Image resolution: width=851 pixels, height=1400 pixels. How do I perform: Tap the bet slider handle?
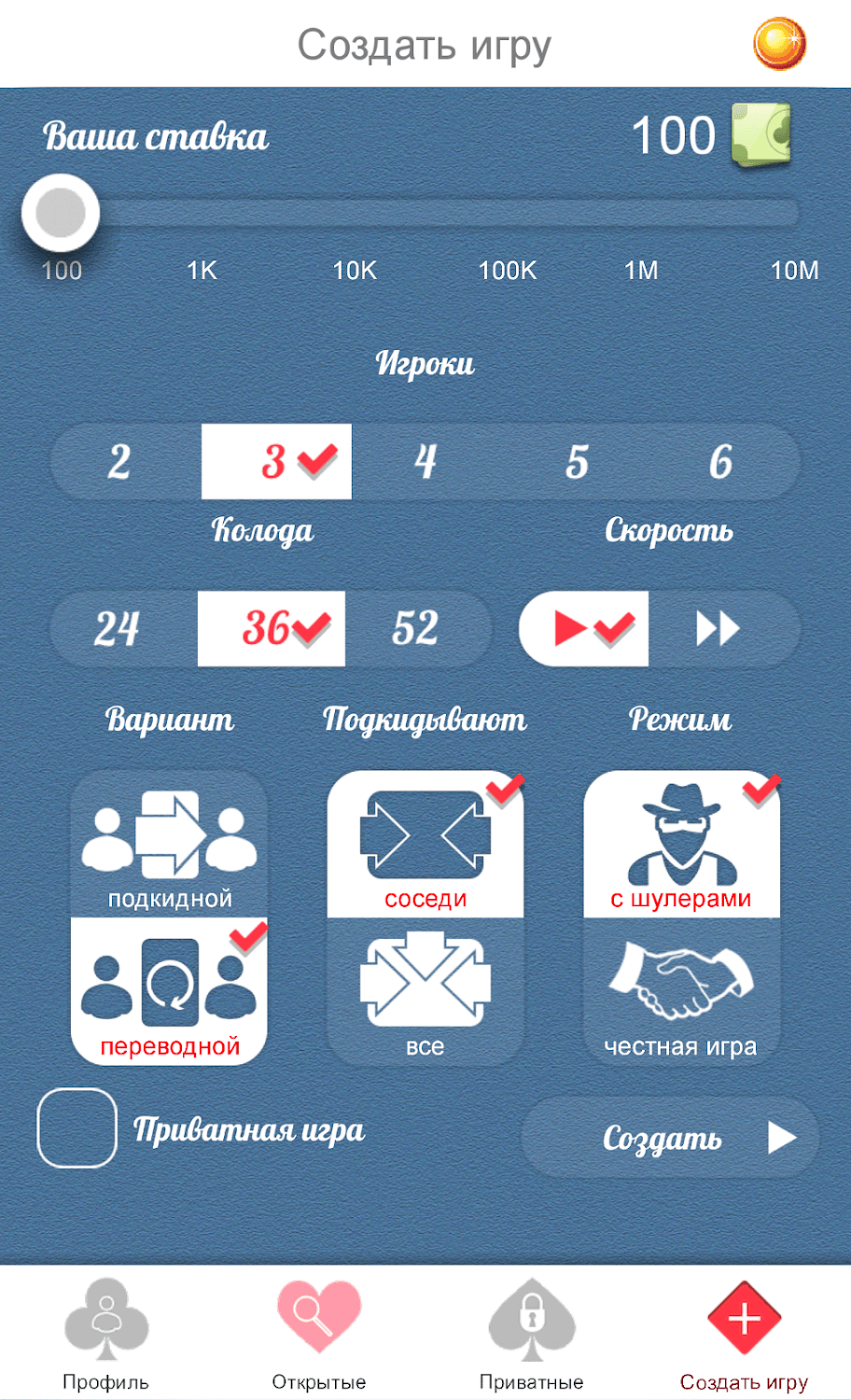pos(62,213)
